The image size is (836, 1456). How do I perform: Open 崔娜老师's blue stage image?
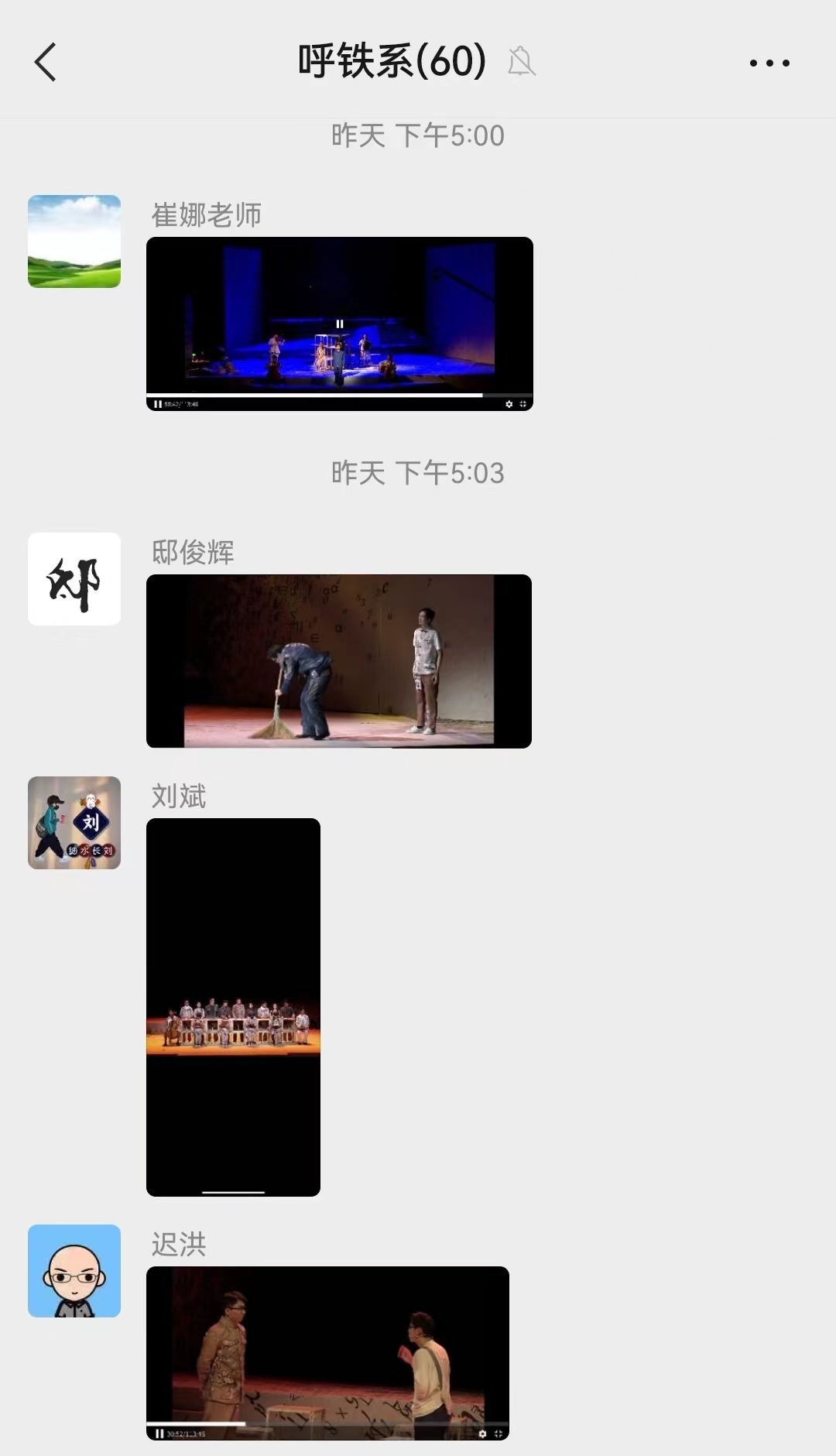point(339,324)
